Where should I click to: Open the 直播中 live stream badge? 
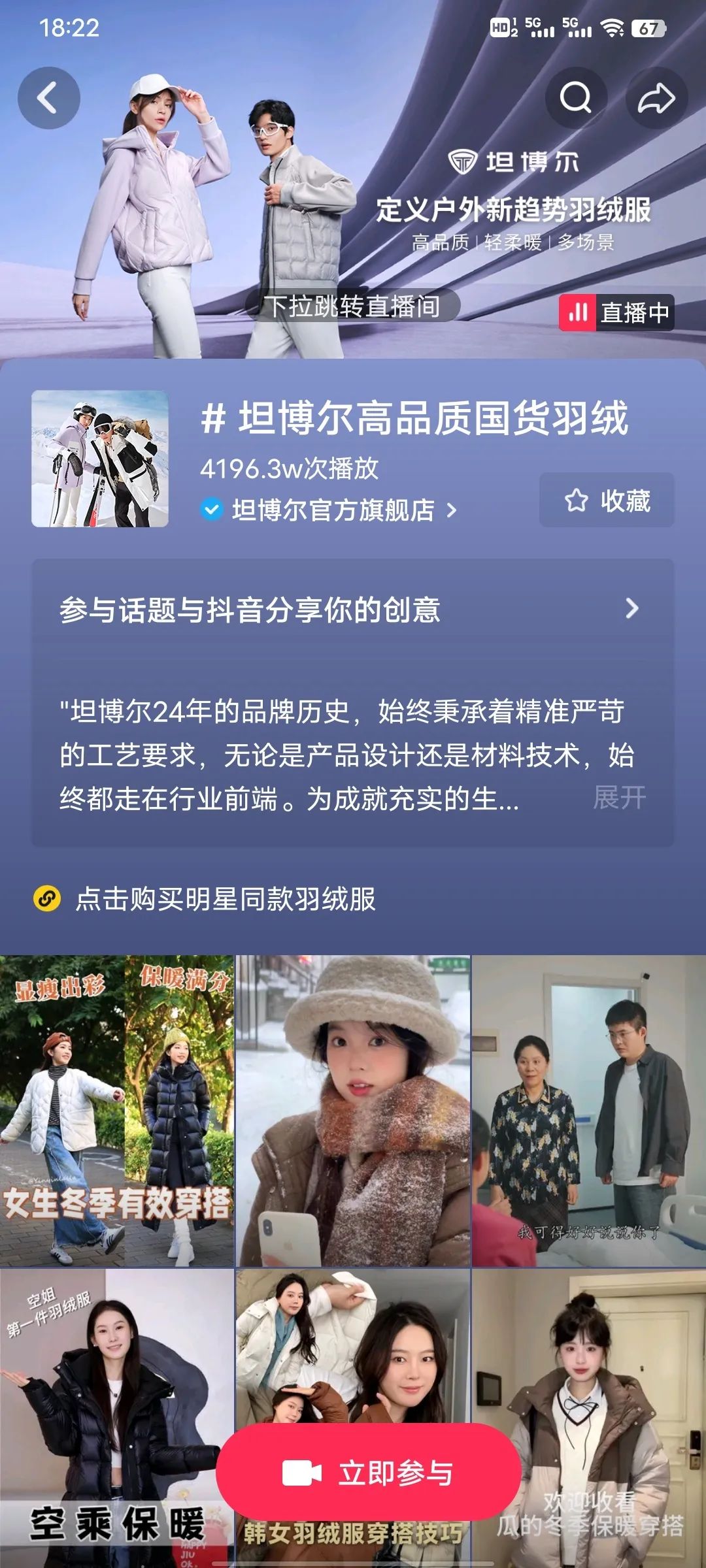pyautogui.click(x=616, y=313)
